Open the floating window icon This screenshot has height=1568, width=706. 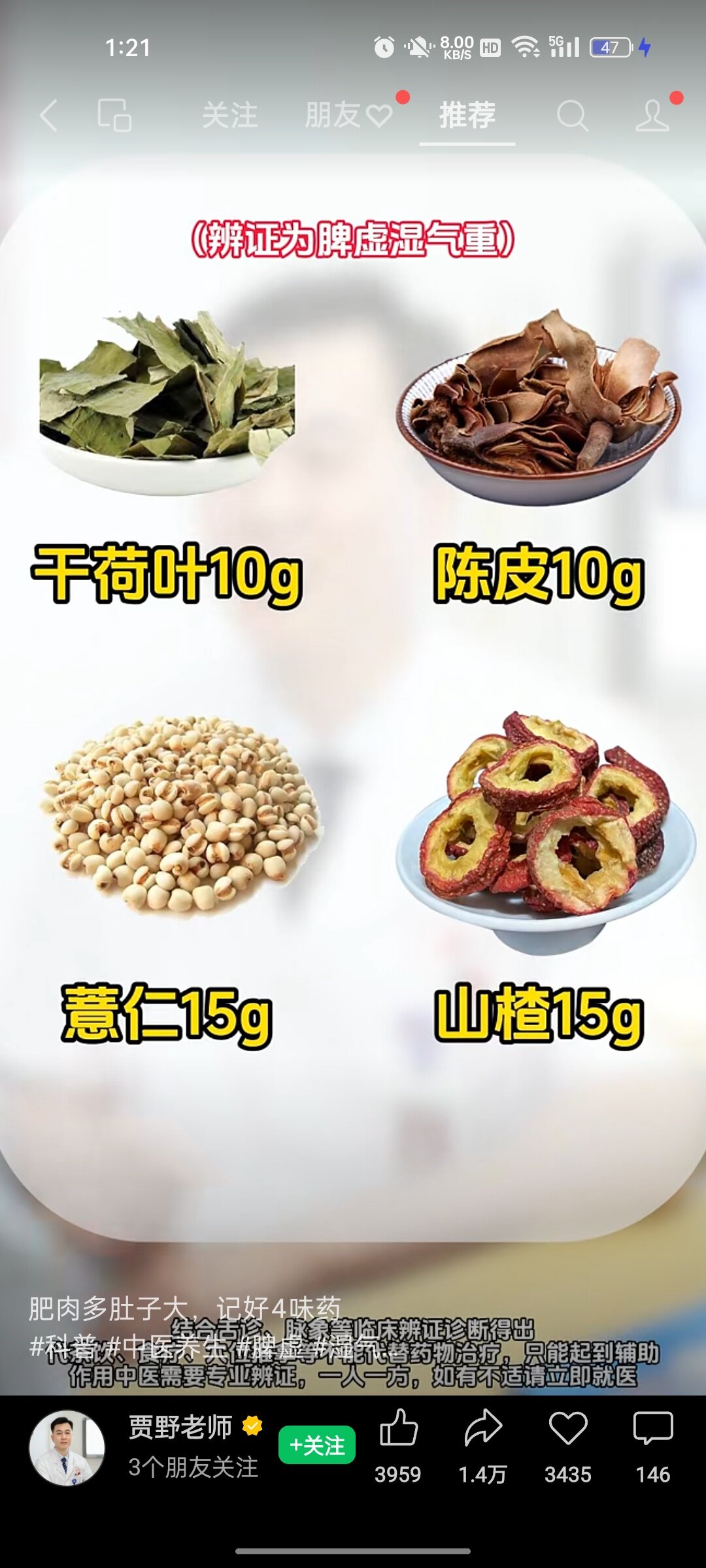tap(114, 116)
